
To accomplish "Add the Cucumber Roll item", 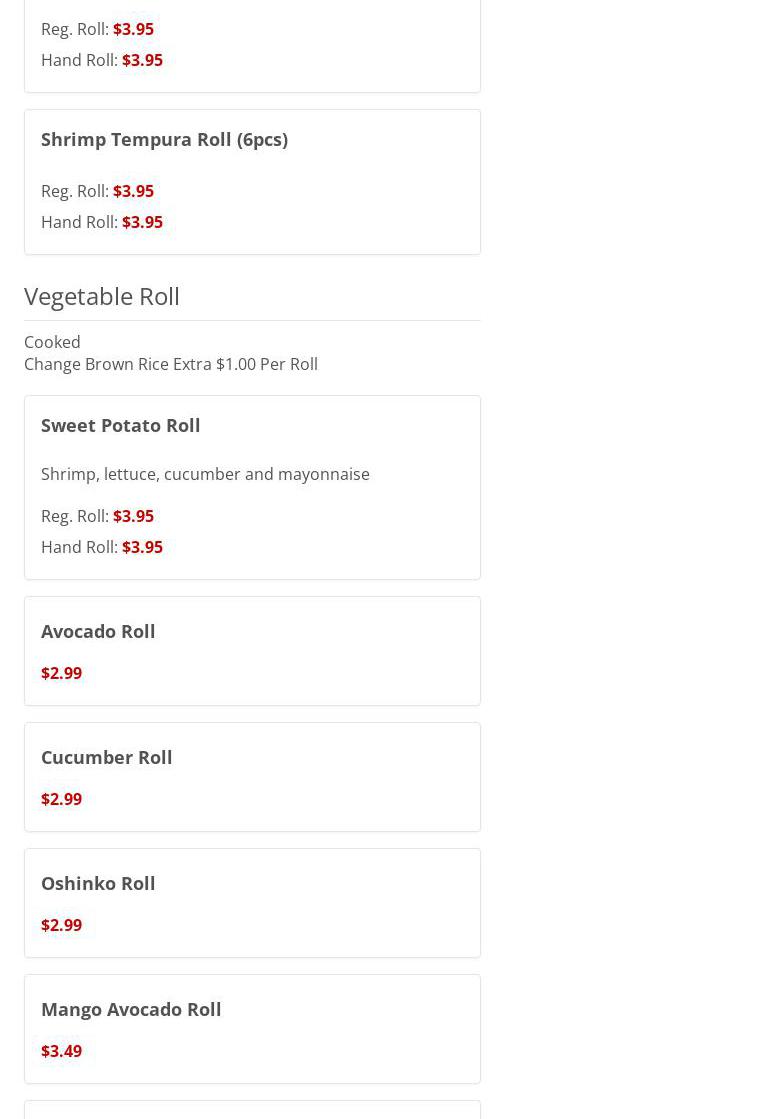I will click(106, 758).
